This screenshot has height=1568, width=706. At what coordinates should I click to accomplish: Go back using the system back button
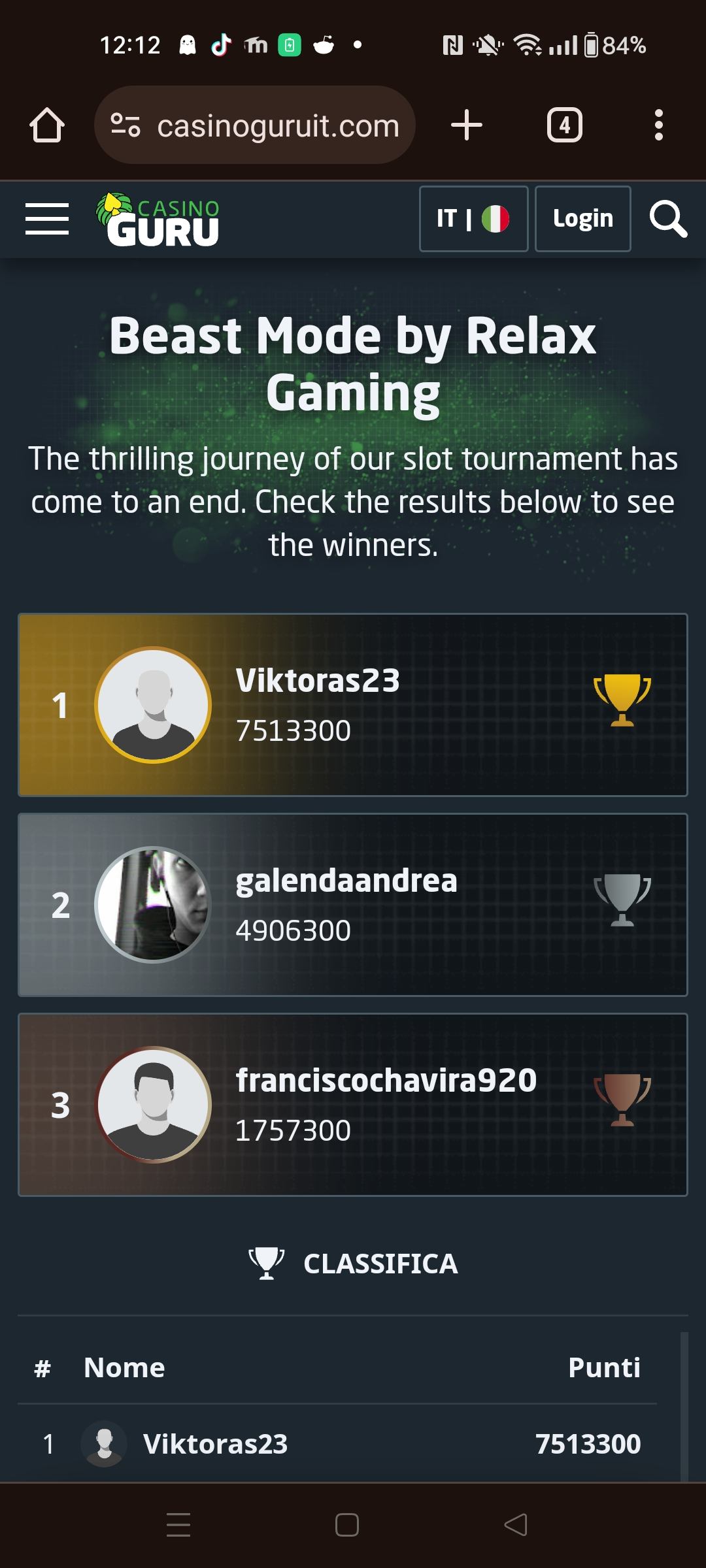(516, 1525)
